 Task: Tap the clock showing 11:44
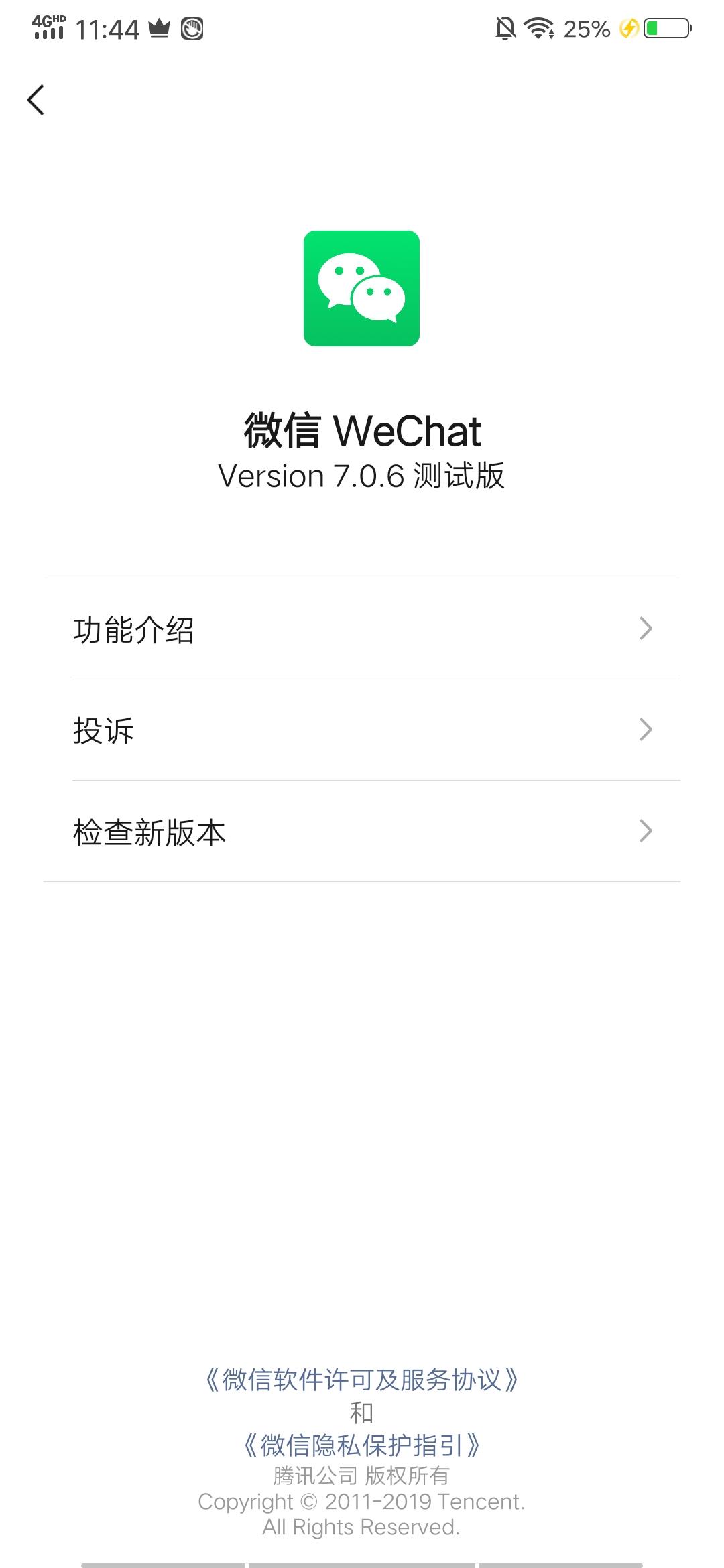pos(107,28)
